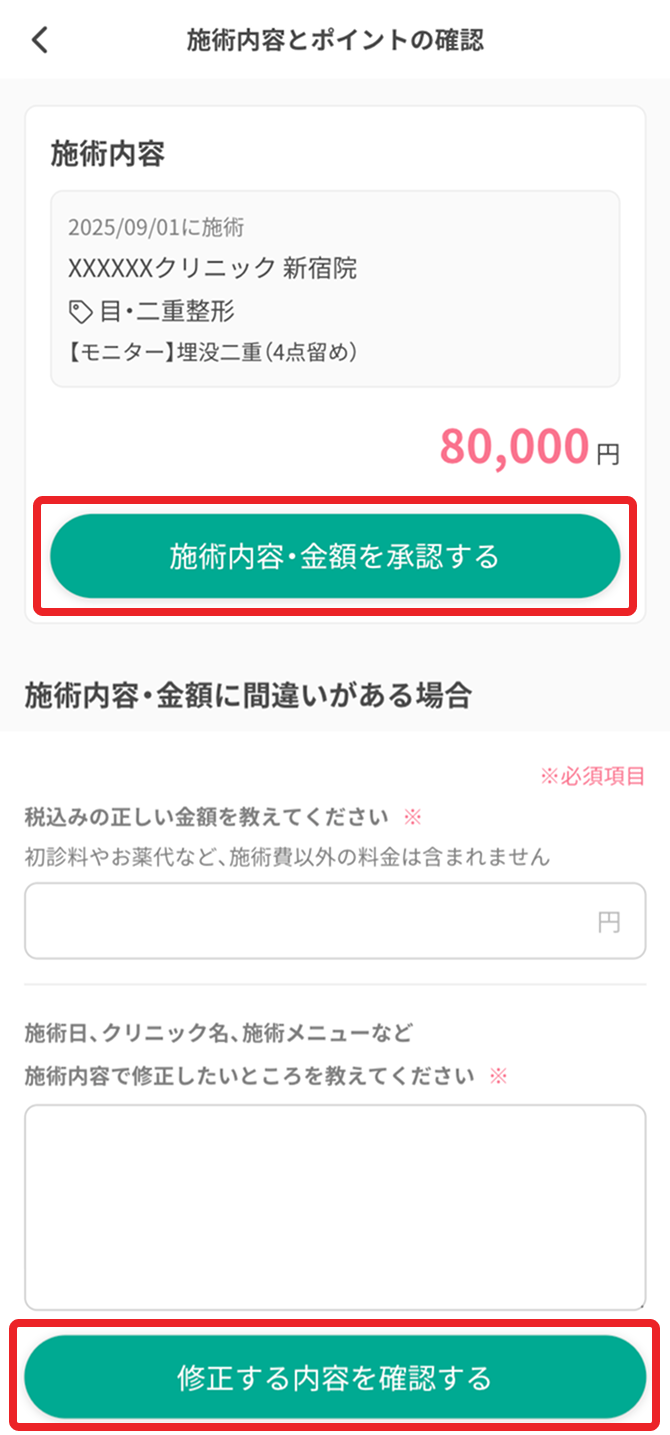Viewport: 670px width, 1435px height.
Task: Go back using the top-left arrow
Action: (39, 40)
